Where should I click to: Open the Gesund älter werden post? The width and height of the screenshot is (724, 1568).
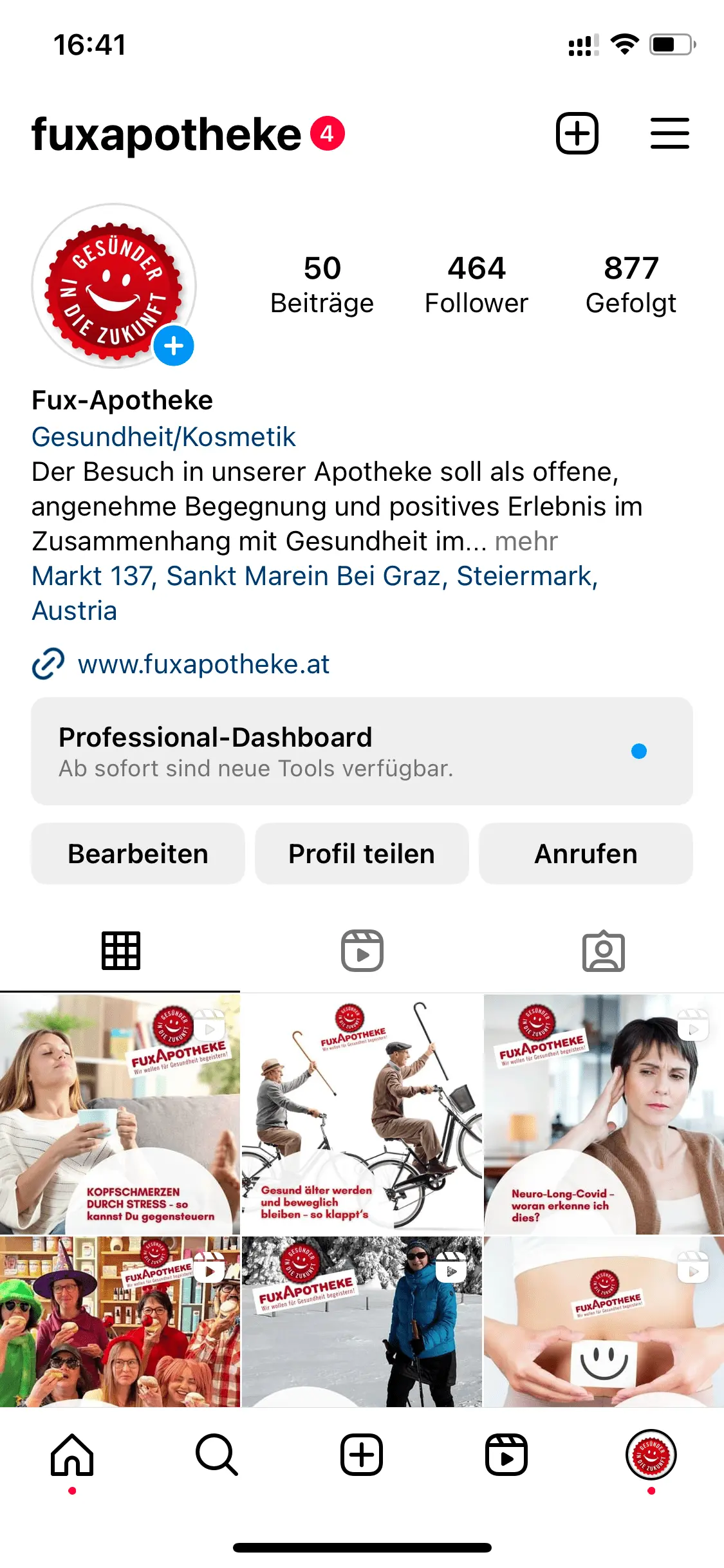362,1114
